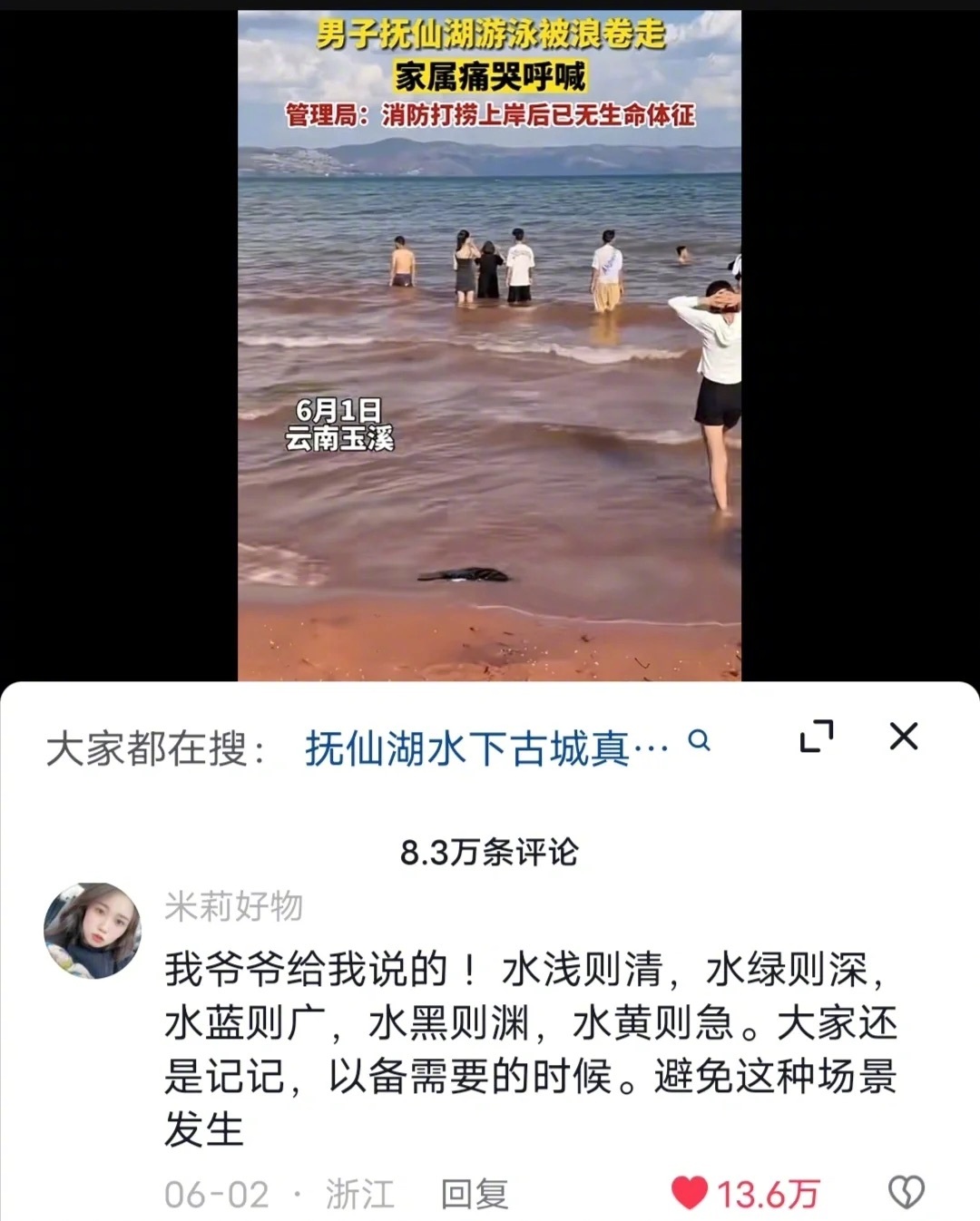This screenshot has height=1221, width=980.
Task: Open 米莉好物's profile avatar
Action: point(93,931)
